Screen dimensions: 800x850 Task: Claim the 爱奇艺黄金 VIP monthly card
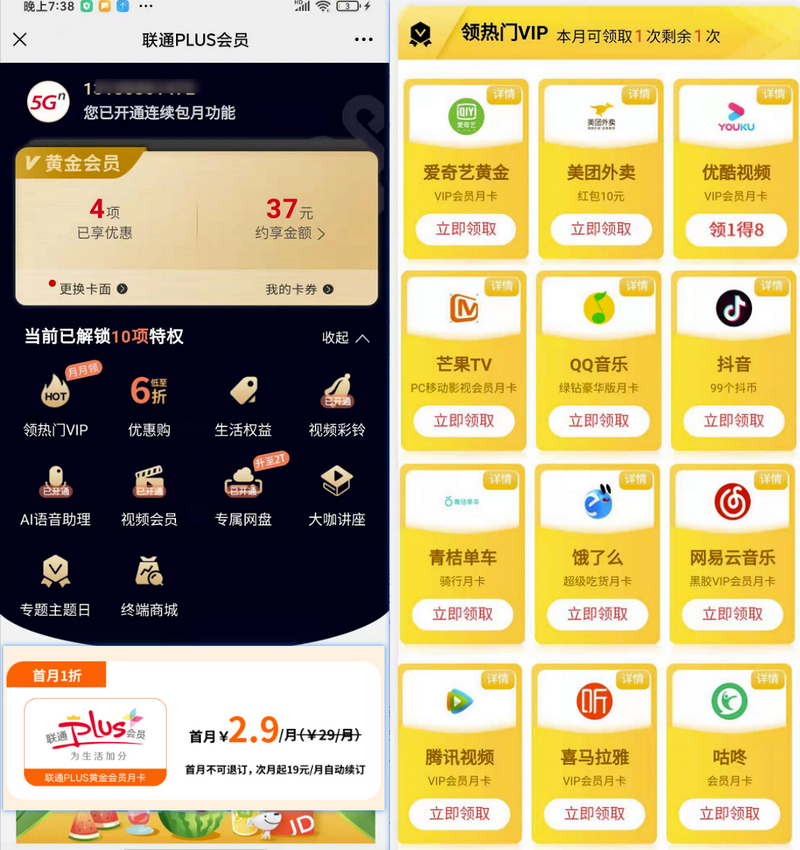tap(466, 229)
